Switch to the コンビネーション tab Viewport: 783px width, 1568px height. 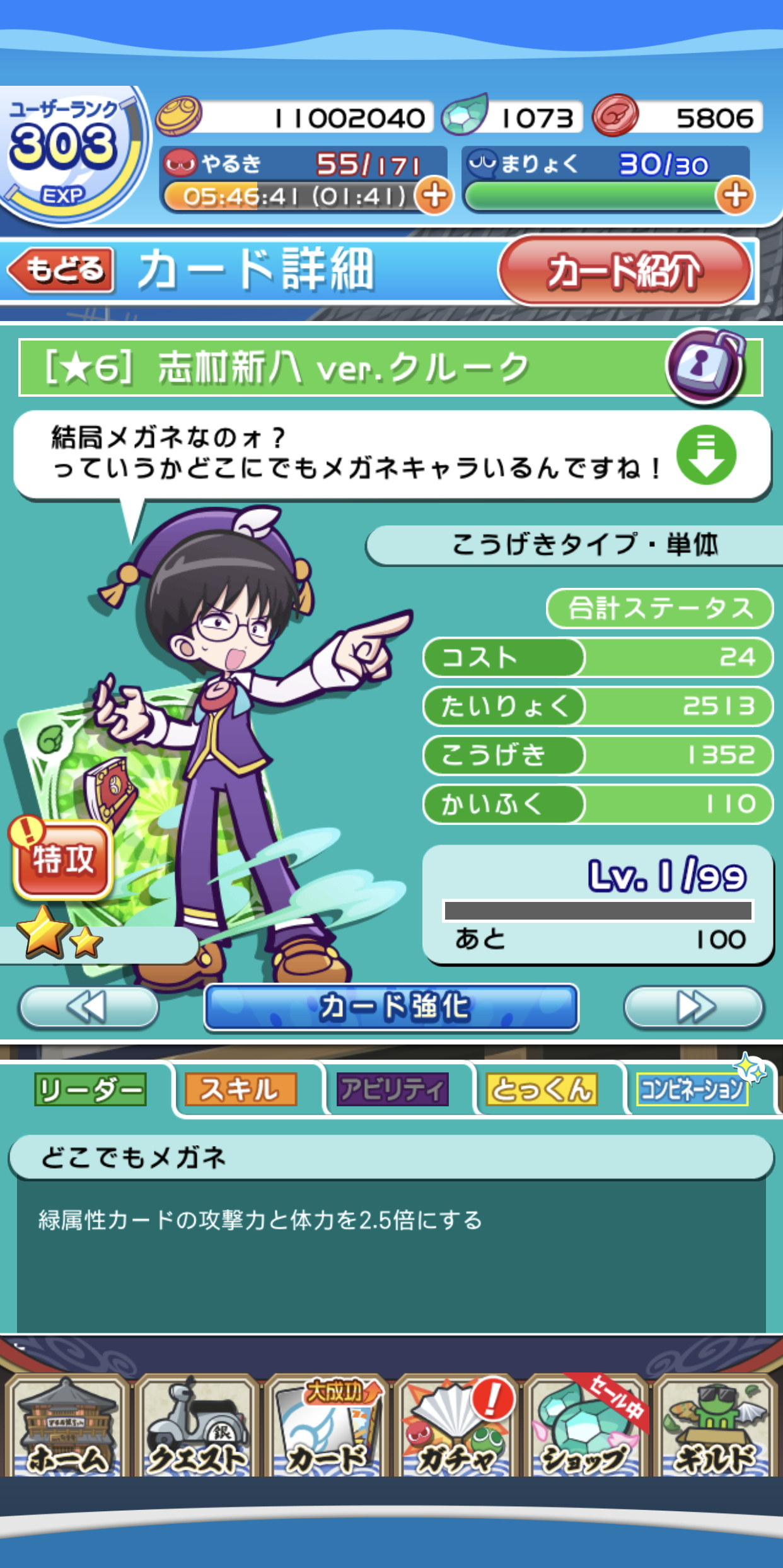pos(692,1089)
